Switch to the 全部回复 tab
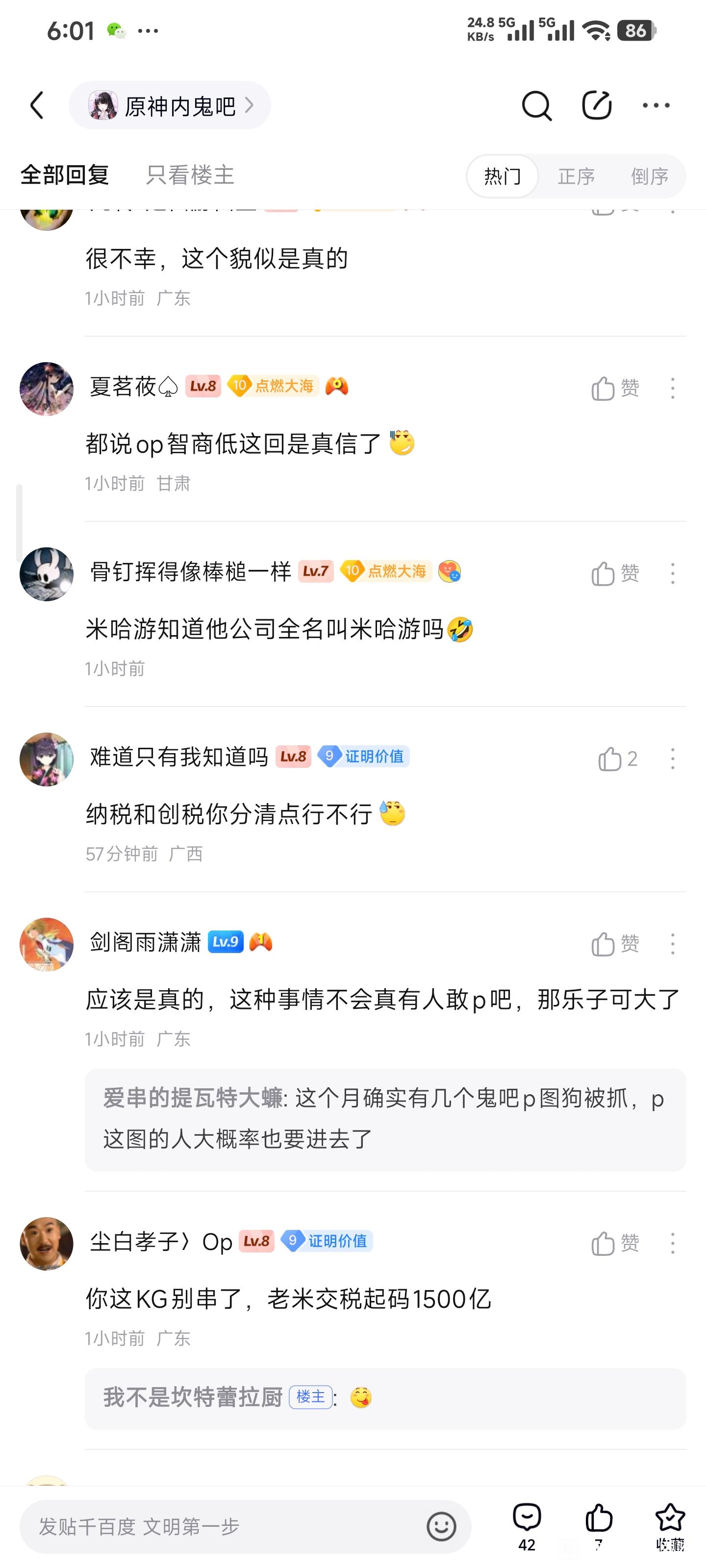The width and height of the screenshot is (706, 1568). pyautogui.click(x=65, y=175)
